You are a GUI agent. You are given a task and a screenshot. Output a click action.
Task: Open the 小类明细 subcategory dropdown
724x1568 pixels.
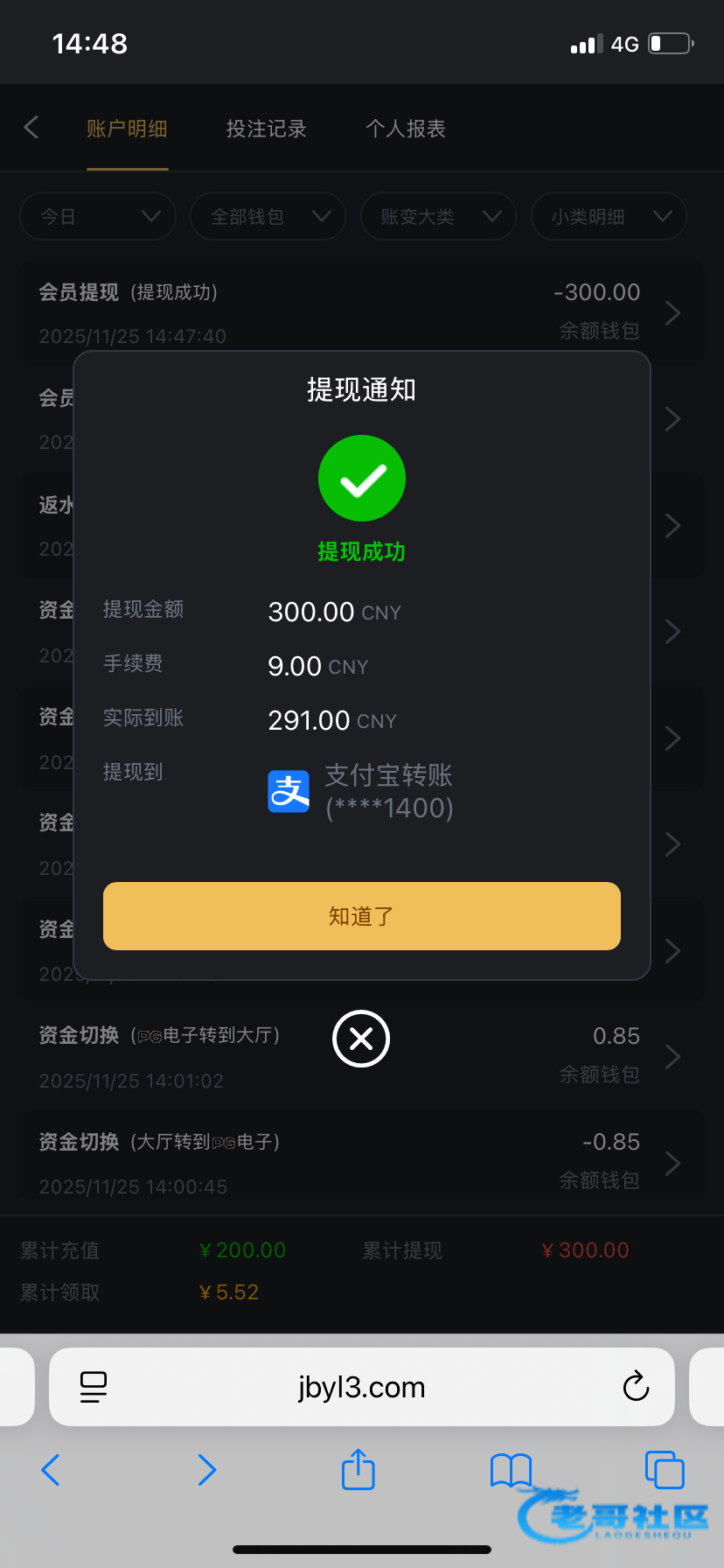tap(609, 216)
